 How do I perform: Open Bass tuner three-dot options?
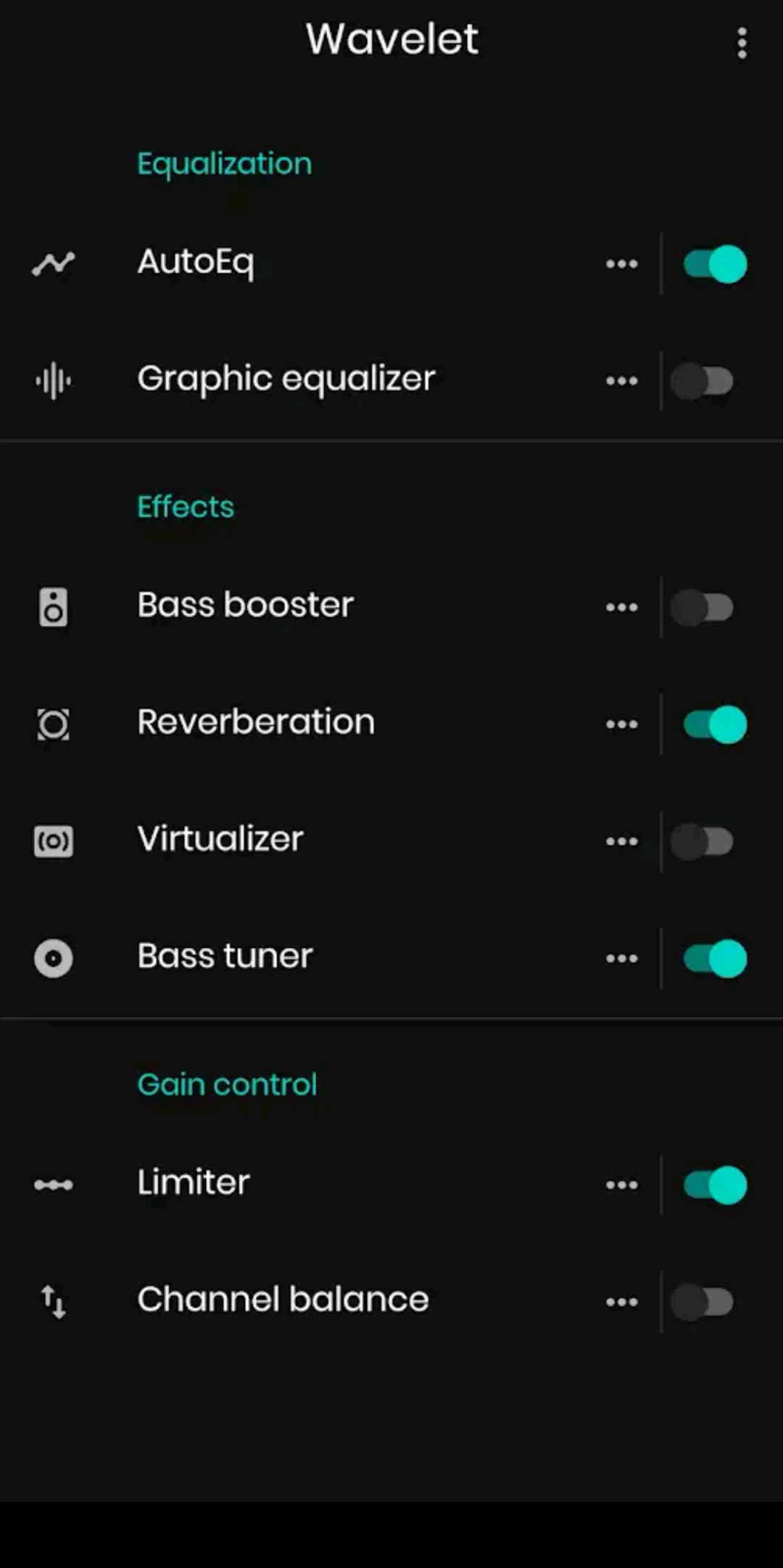click(x=621, y=959)
